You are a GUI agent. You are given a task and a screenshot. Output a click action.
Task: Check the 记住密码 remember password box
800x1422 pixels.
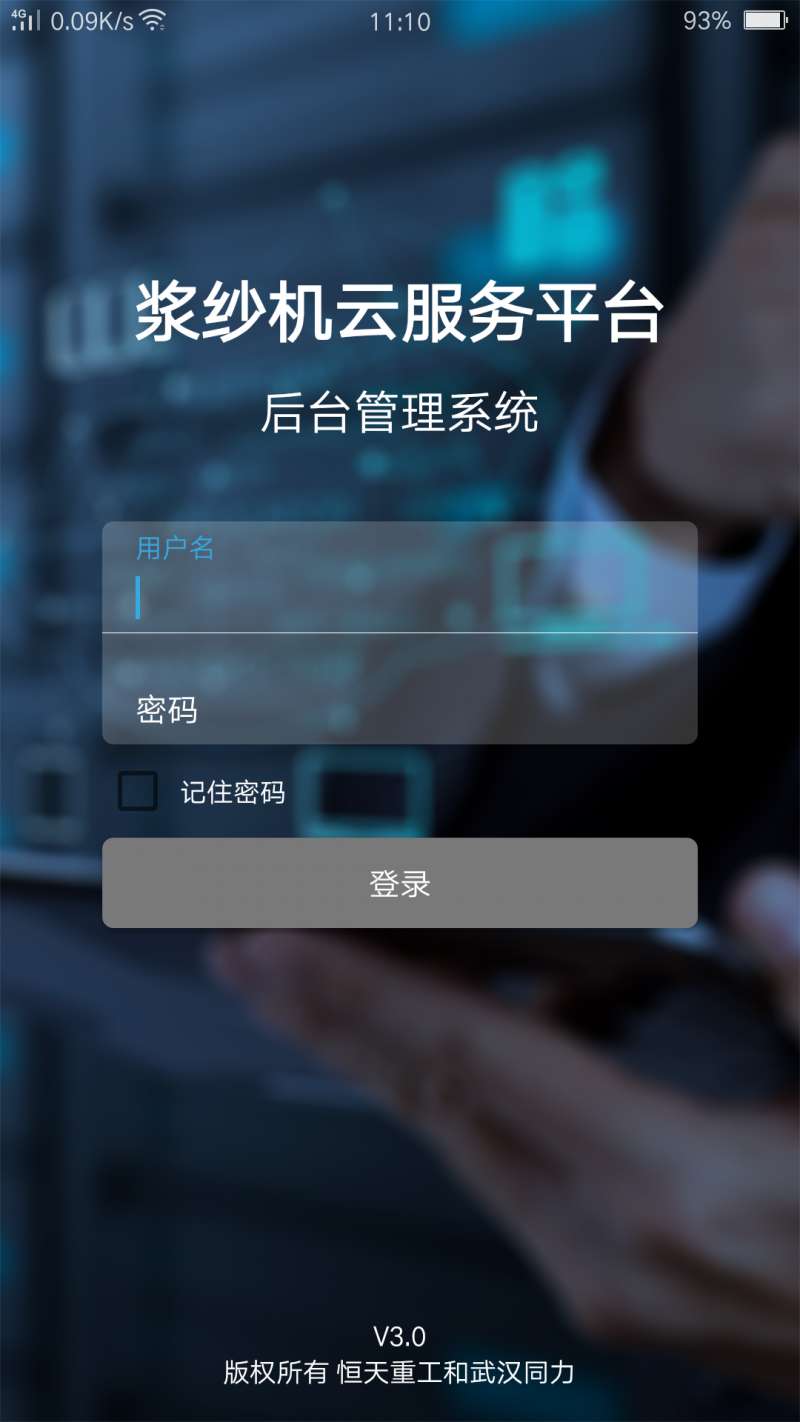tap(138, 791)
